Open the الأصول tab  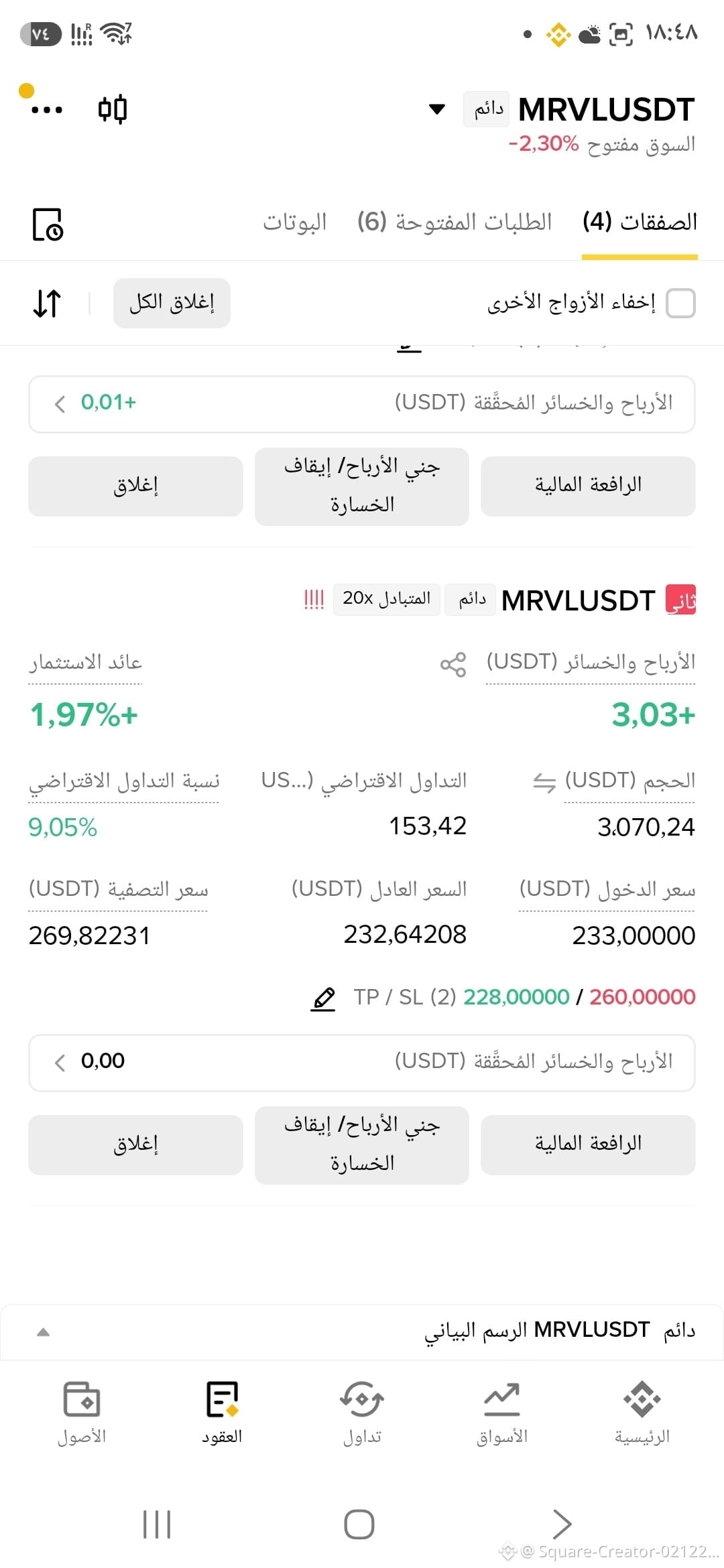click(82, 1413)
